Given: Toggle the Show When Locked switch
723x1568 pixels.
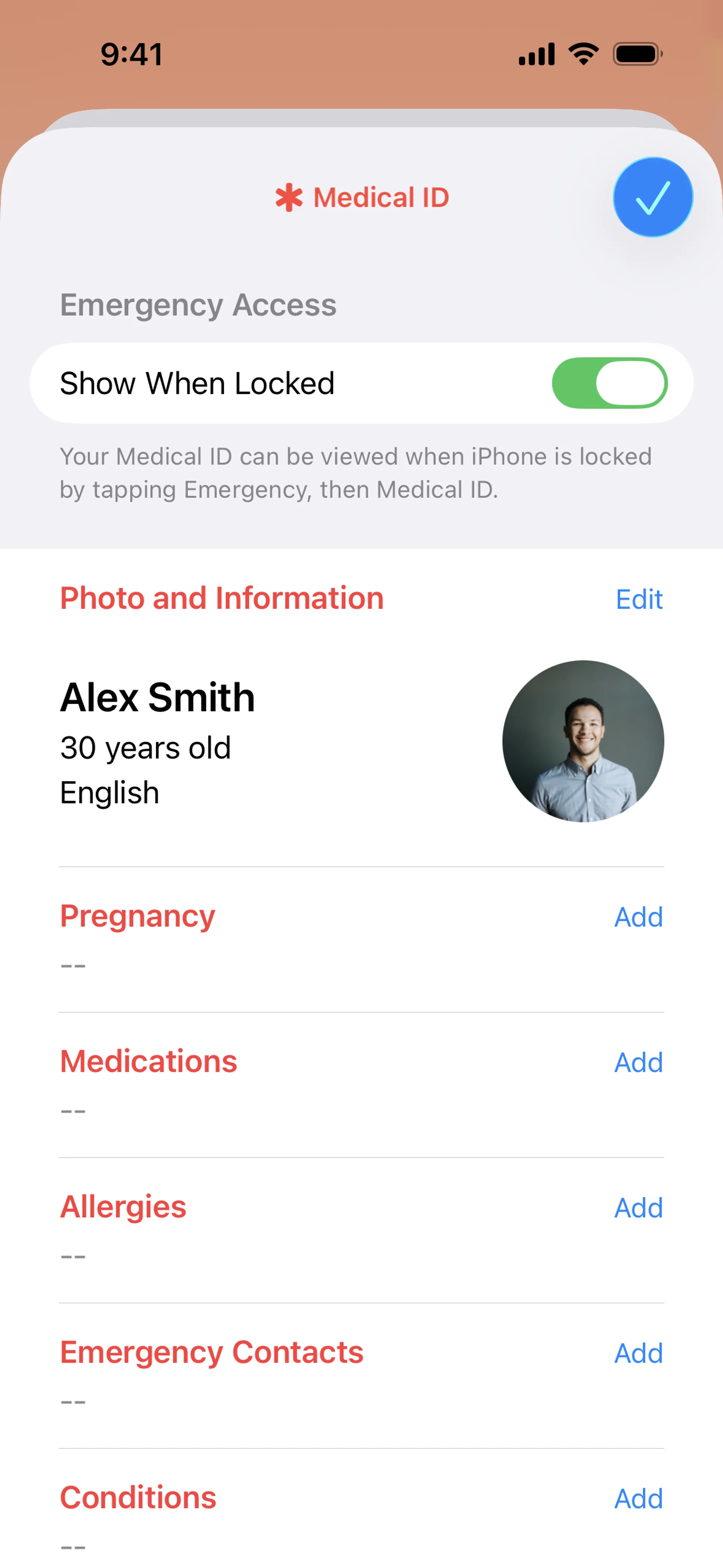Looking at the screenshot, I should (x=609, y=383).
